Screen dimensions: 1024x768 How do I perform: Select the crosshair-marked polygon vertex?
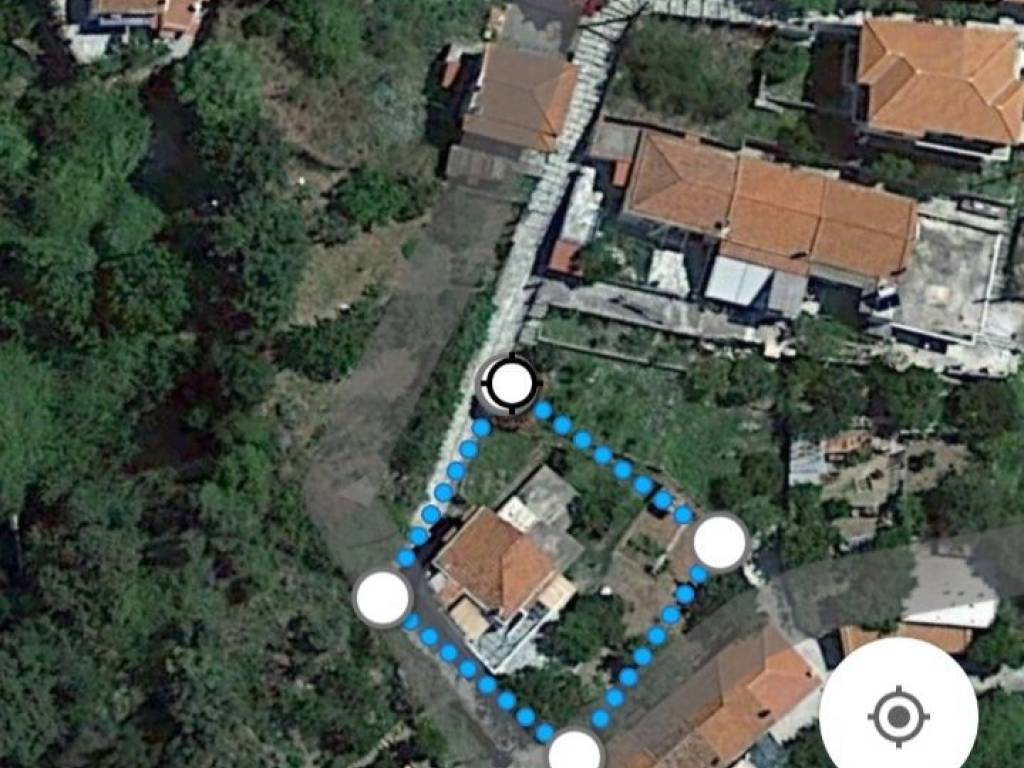click(512, 382)
